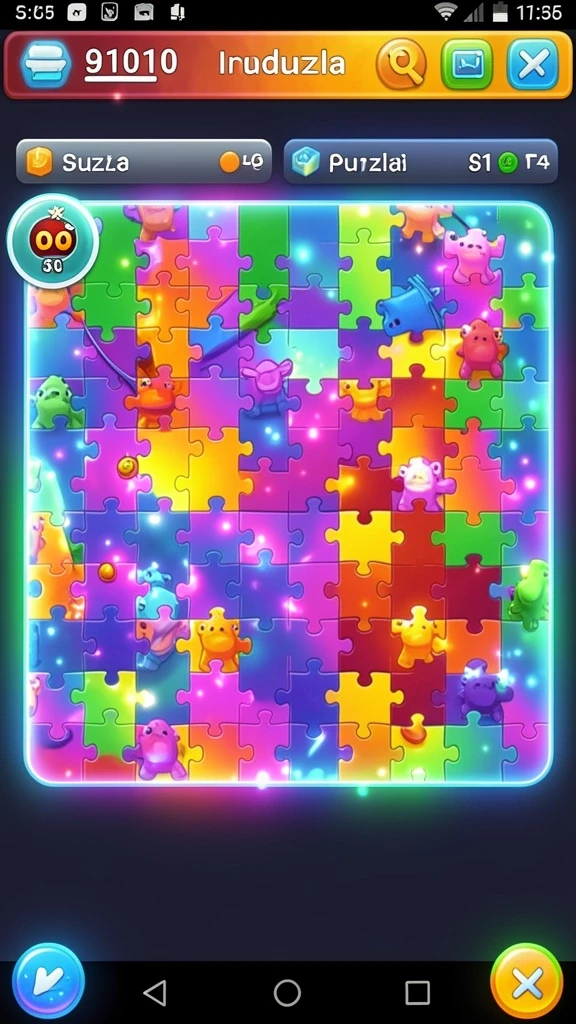
Task: Close the game with the blue X
Action: click(533, 64)
